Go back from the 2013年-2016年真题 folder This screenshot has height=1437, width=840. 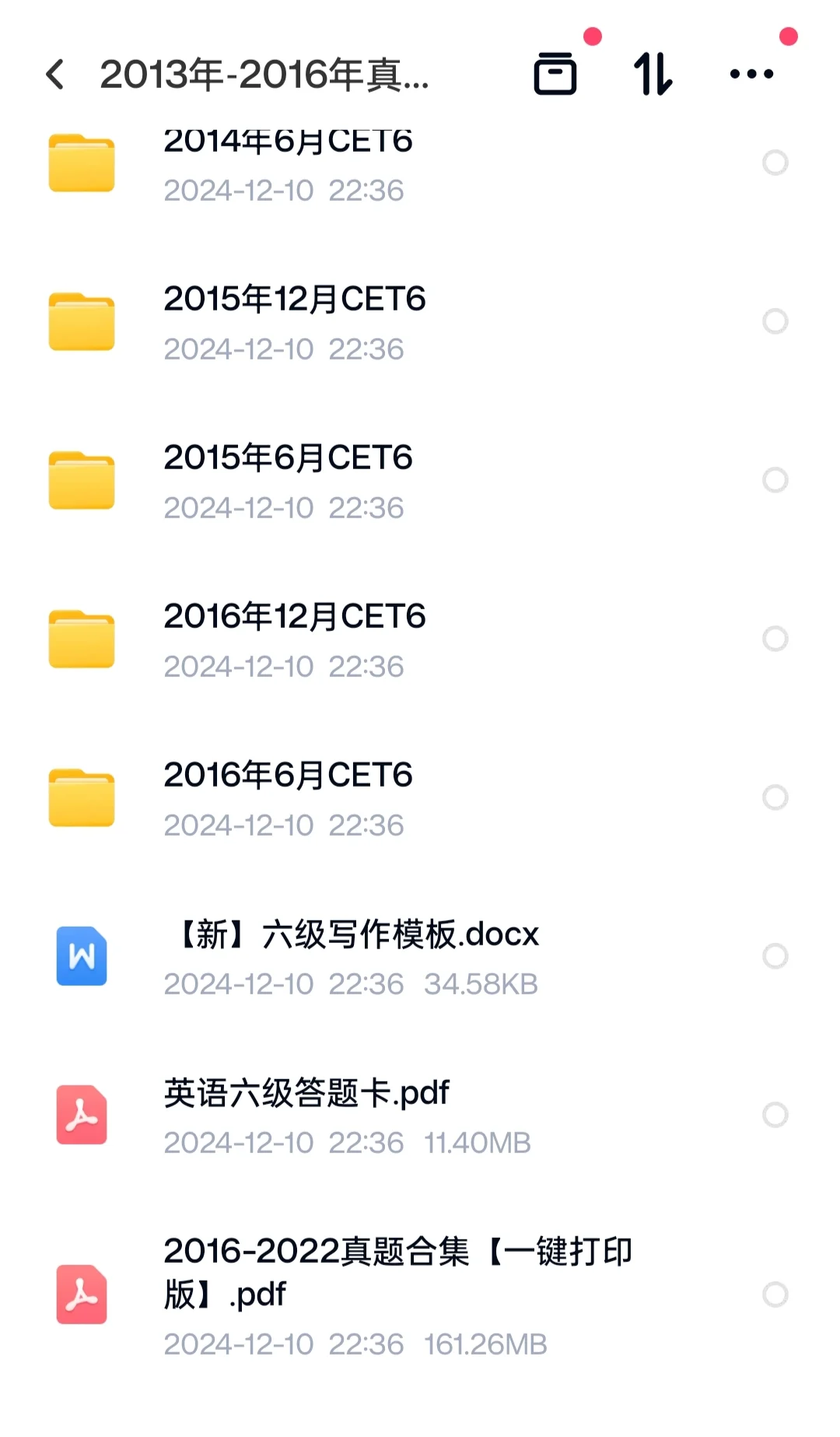[55, 75]
